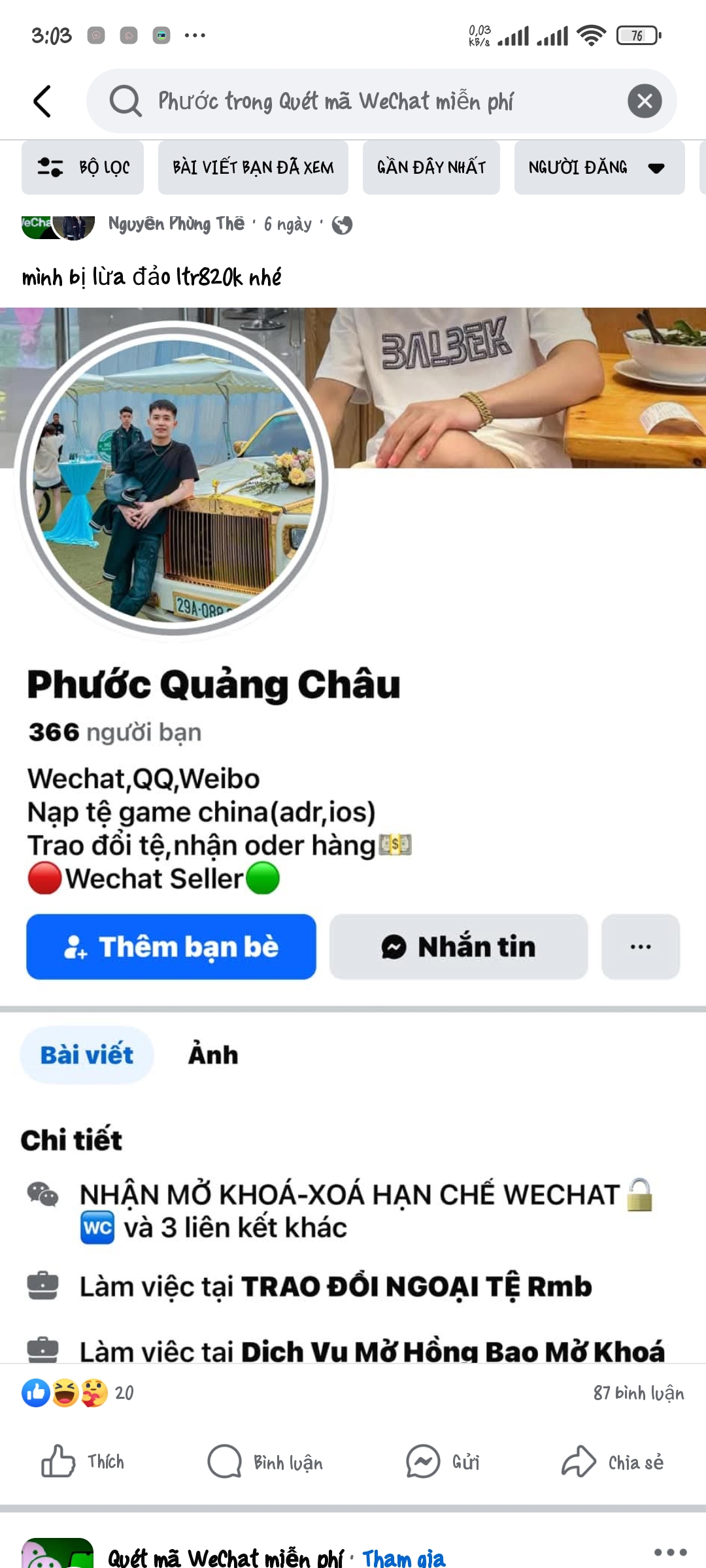Send the post via Gửi
This screenshot has height=1568, width=706.
[443, 1462]
